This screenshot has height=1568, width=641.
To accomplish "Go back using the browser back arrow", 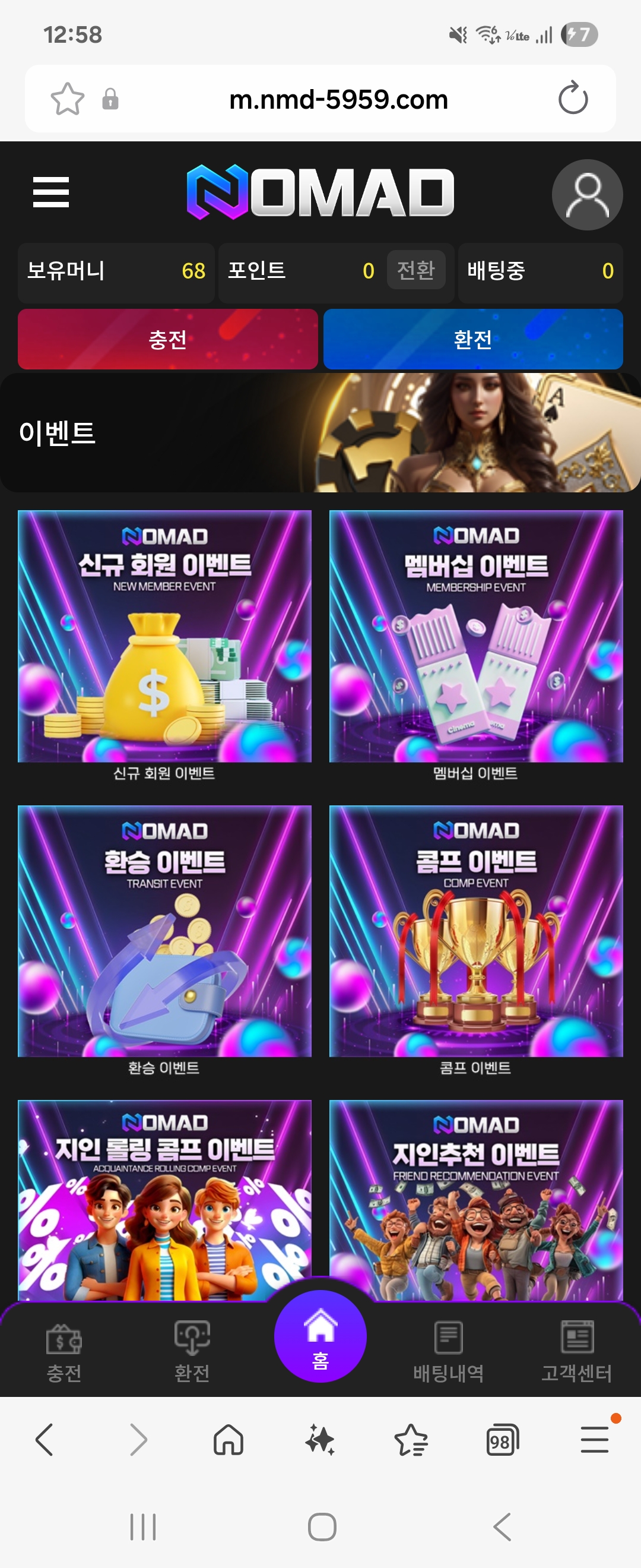I will [45, 1440].
